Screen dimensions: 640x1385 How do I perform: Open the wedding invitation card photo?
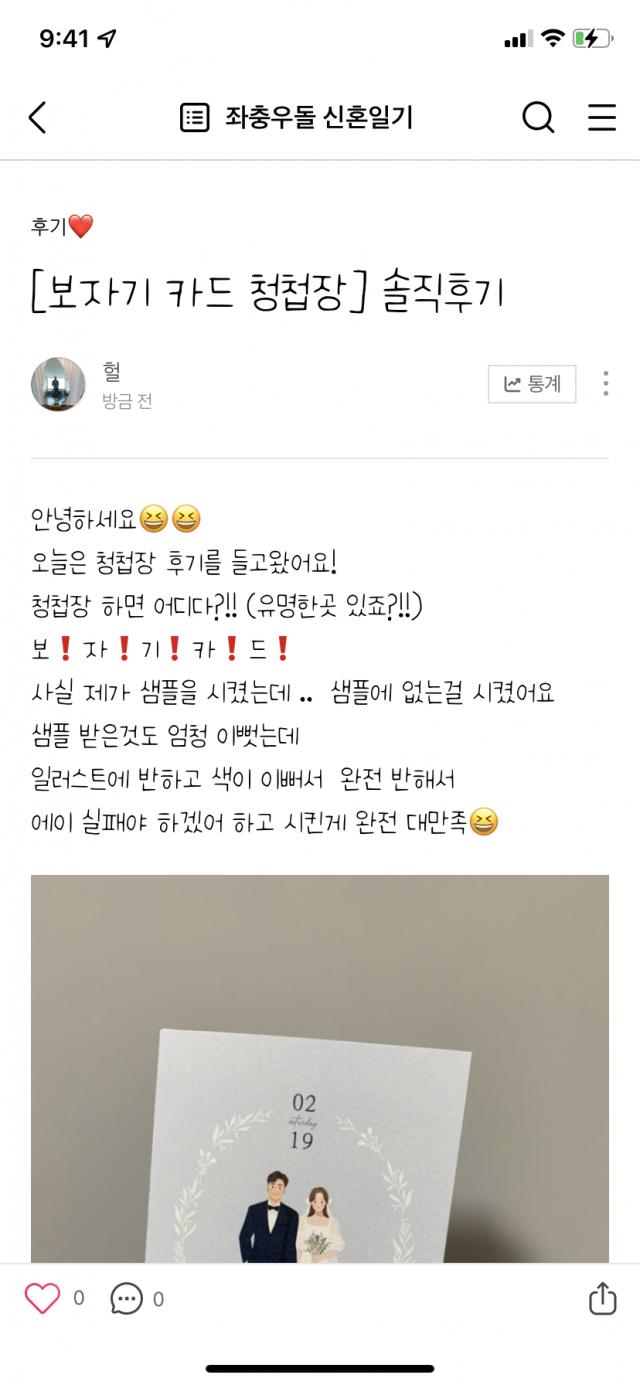[320, 1070]
